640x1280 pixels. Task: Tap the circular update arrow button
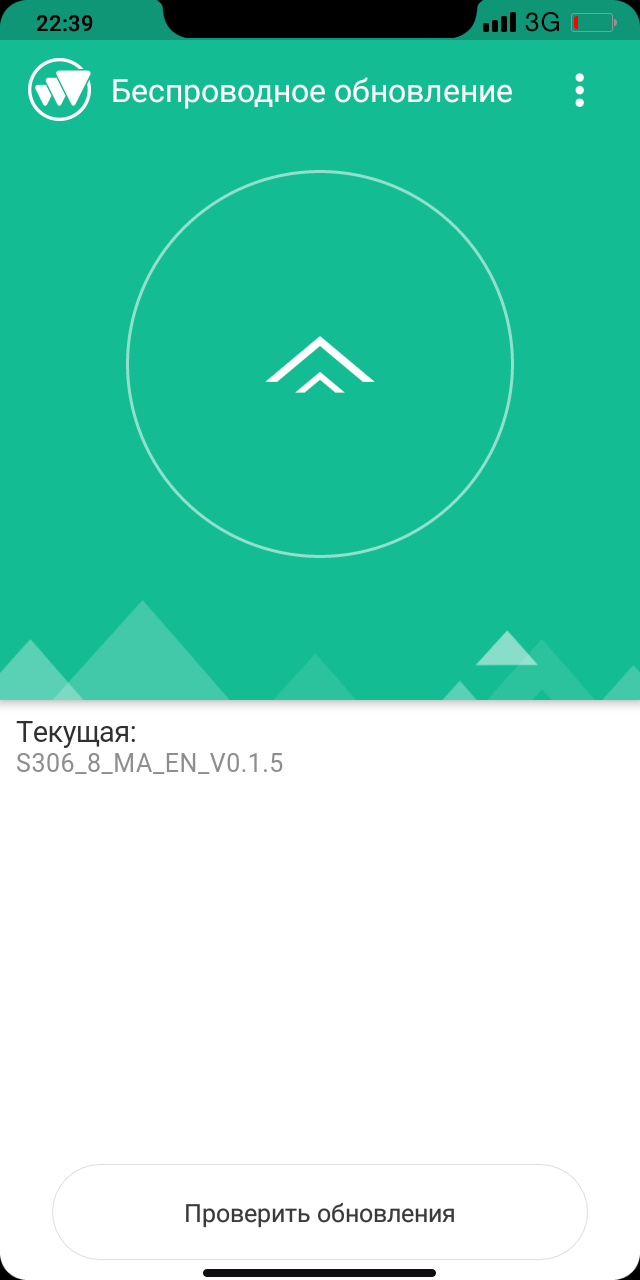(320, 364)
